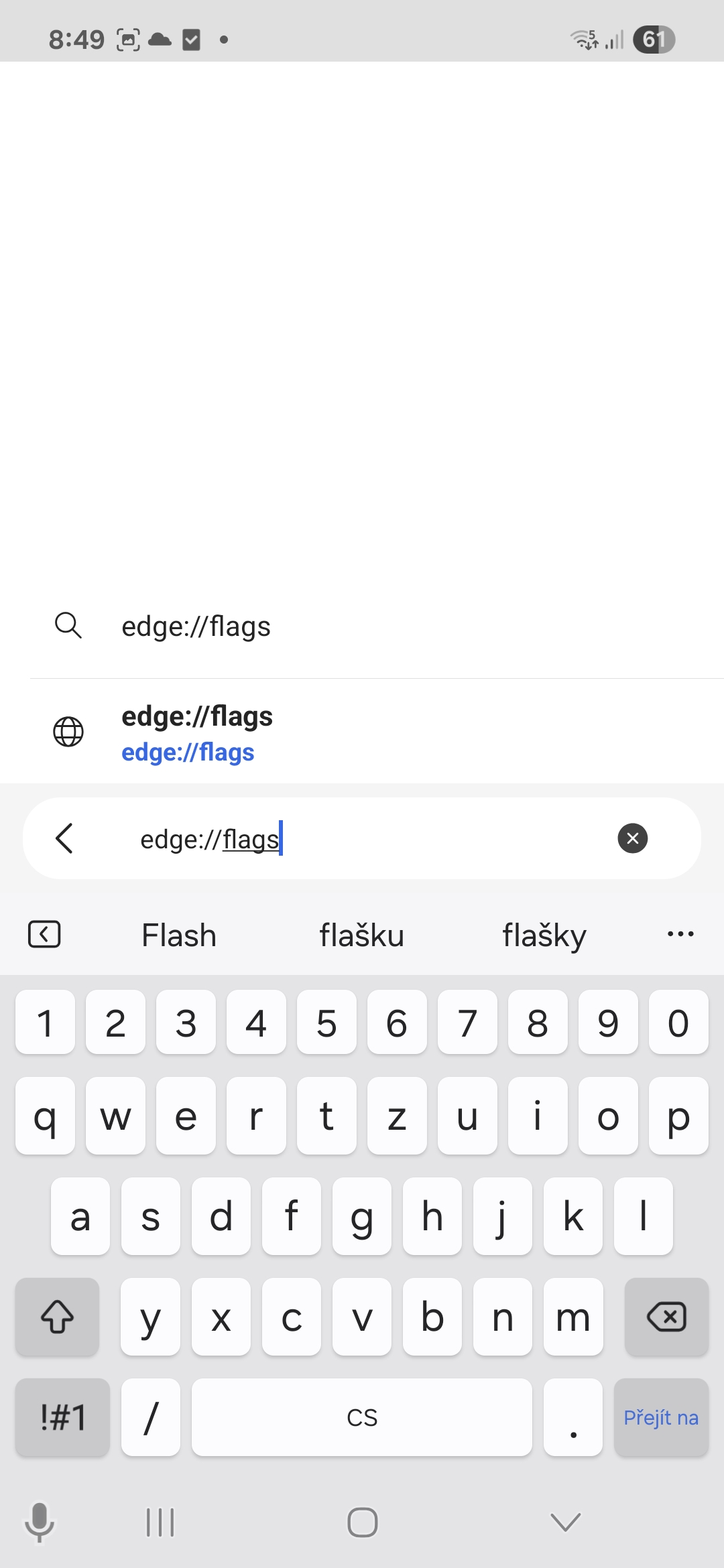Start voice input with the microphone

(40, 1522)
